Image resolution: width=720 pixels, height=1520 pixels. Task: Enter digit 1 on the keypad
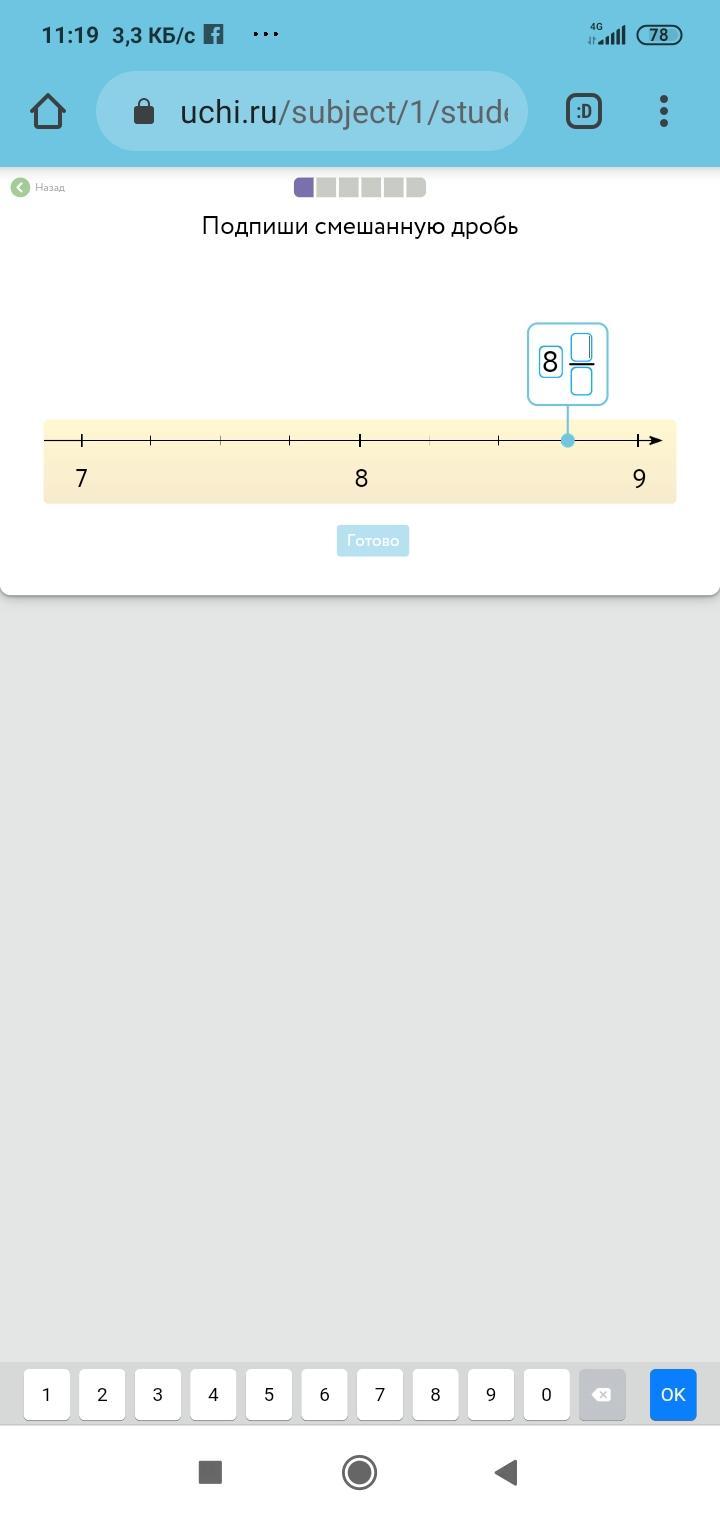[46, 1394]
